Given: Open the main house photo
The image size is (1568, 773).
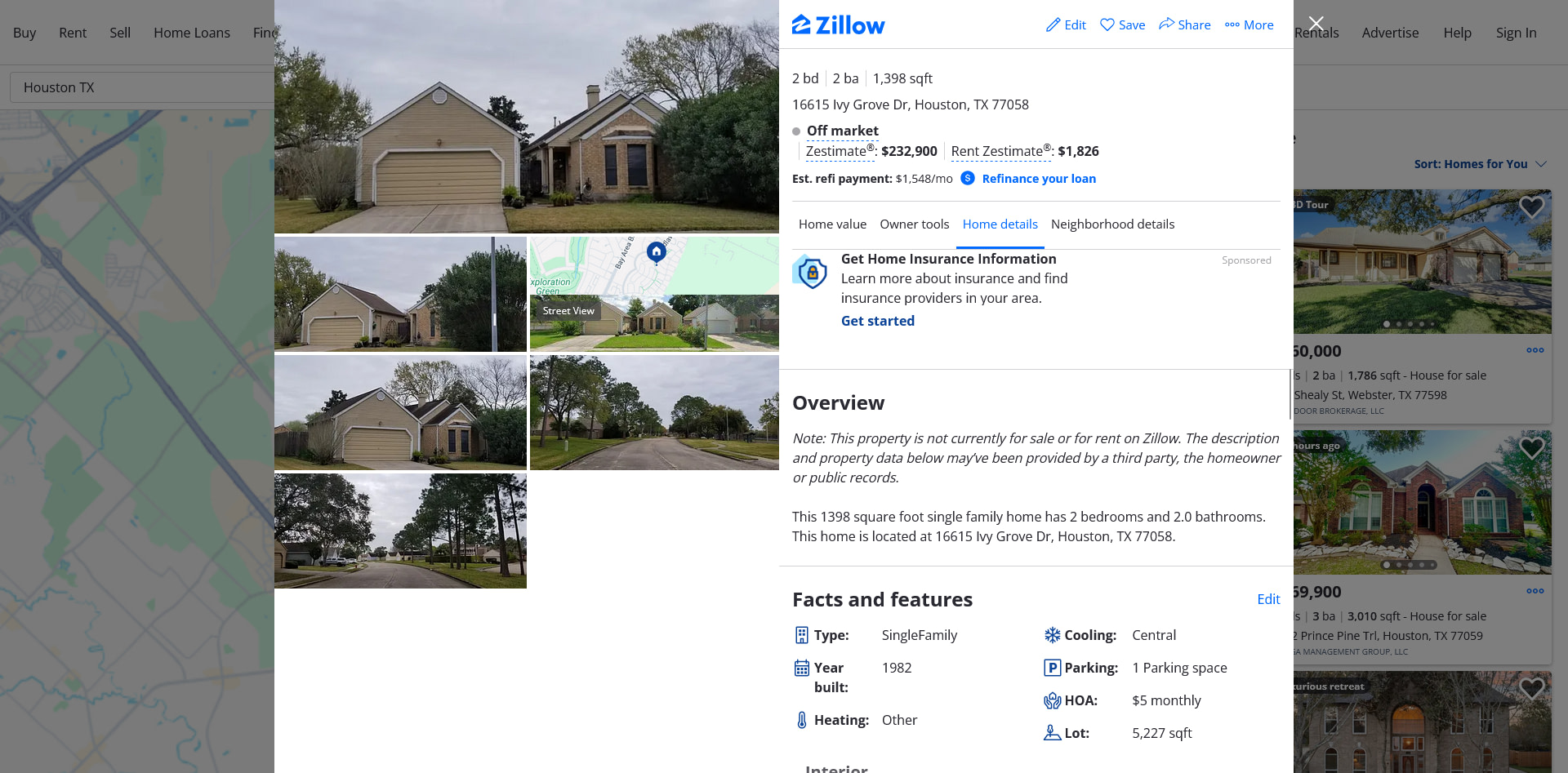Looking at the screenshot, I should pos(526,117).
